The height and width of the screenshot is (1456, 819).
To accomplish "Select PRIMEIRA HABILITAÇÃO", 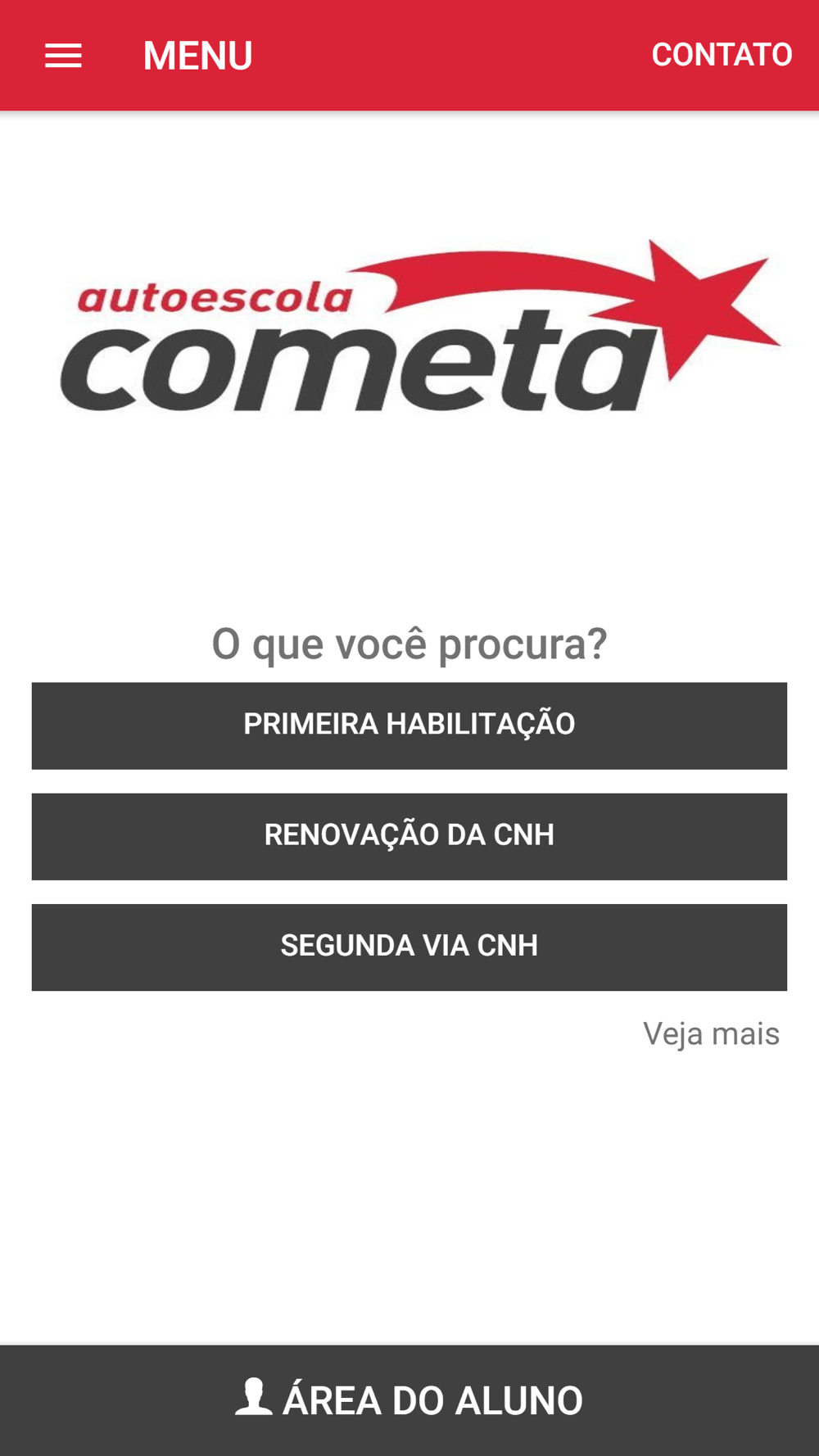I will point(409,726).
